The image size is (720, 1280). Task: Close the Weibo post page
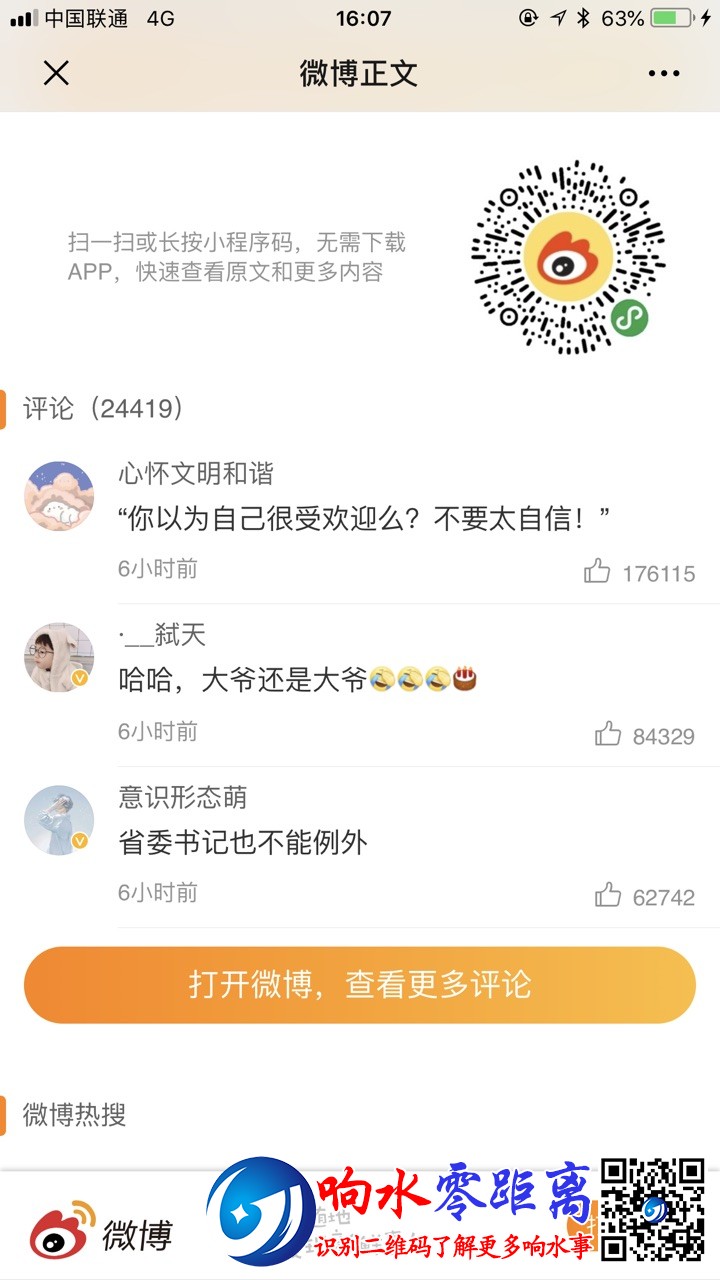point(56,73)
